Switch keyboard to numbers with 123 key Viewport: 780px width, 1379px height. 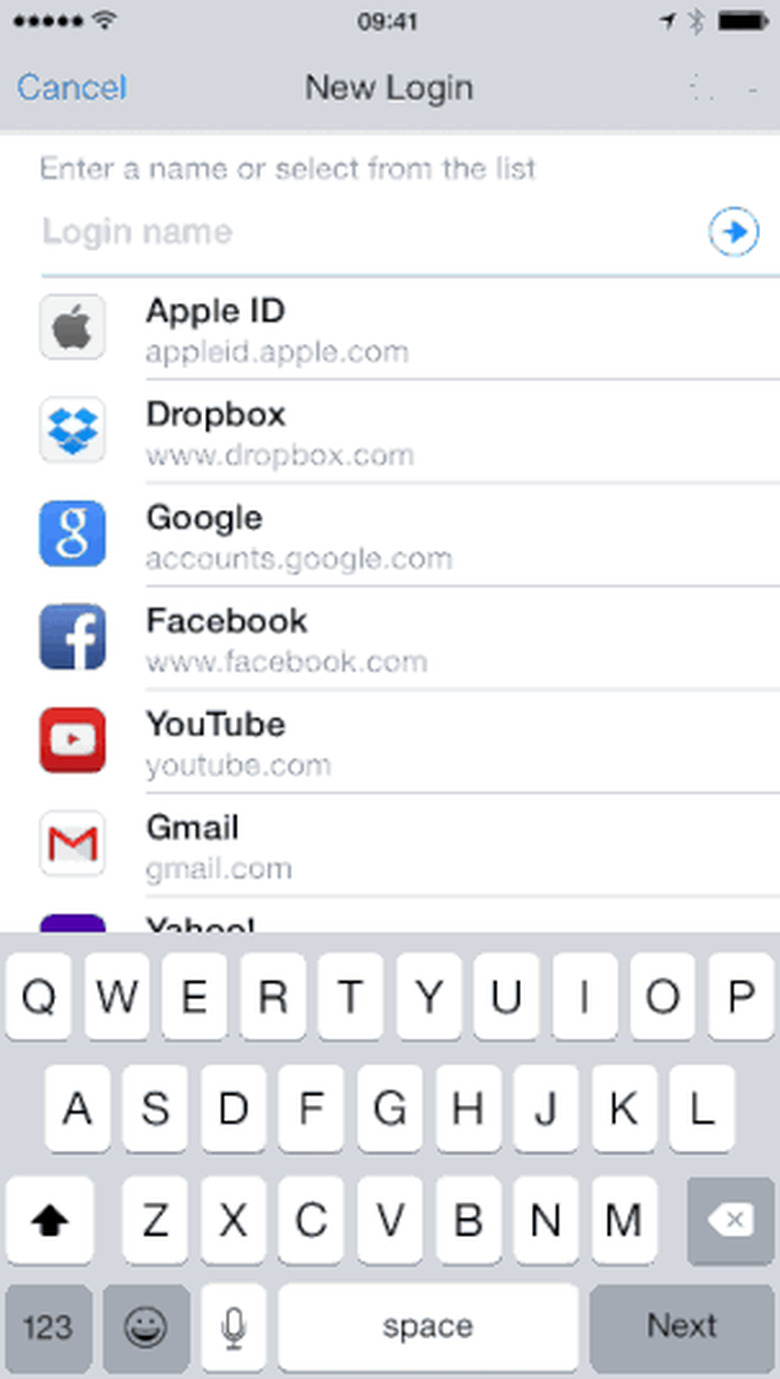click(x=48, y=1327)
